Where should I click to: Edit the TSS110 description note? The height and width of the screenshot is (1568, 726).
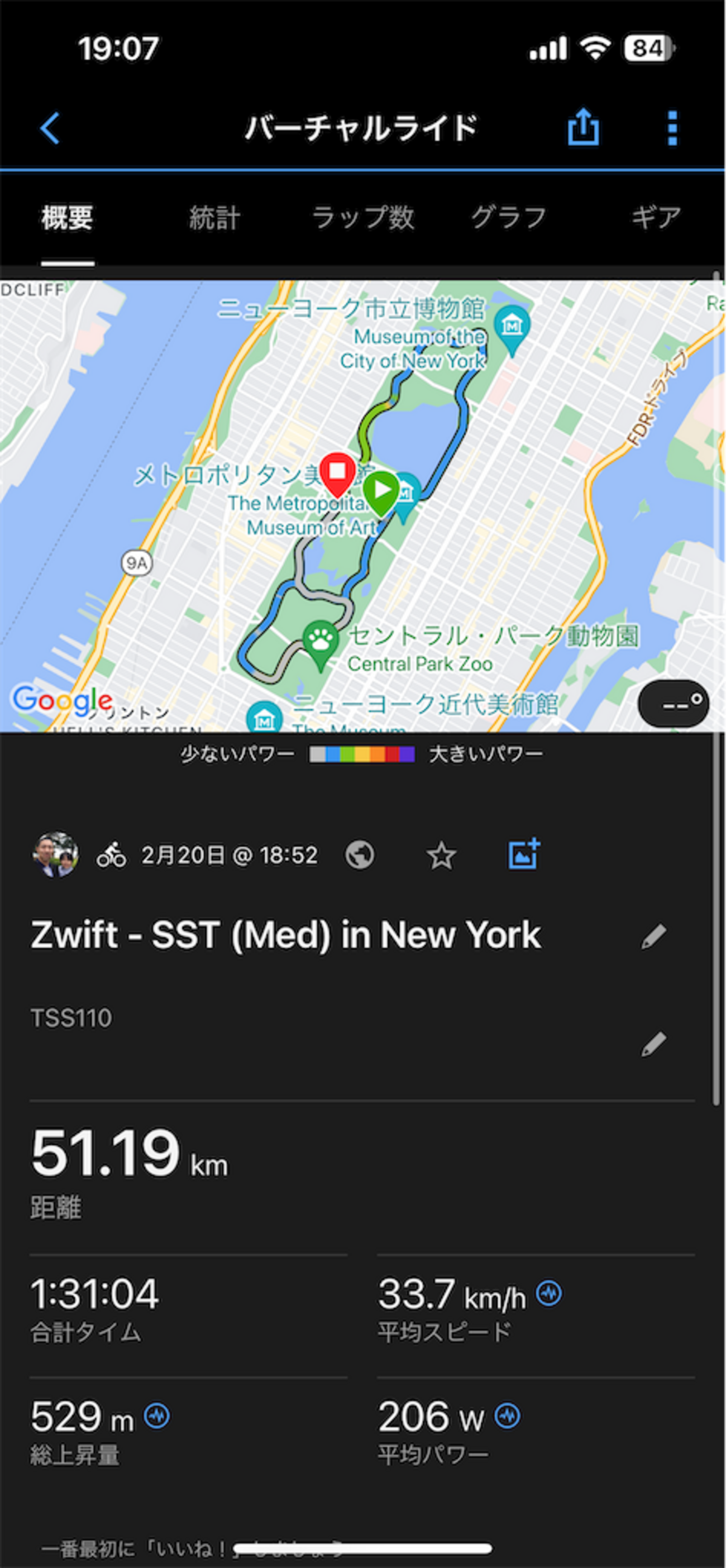[653, 1044]
